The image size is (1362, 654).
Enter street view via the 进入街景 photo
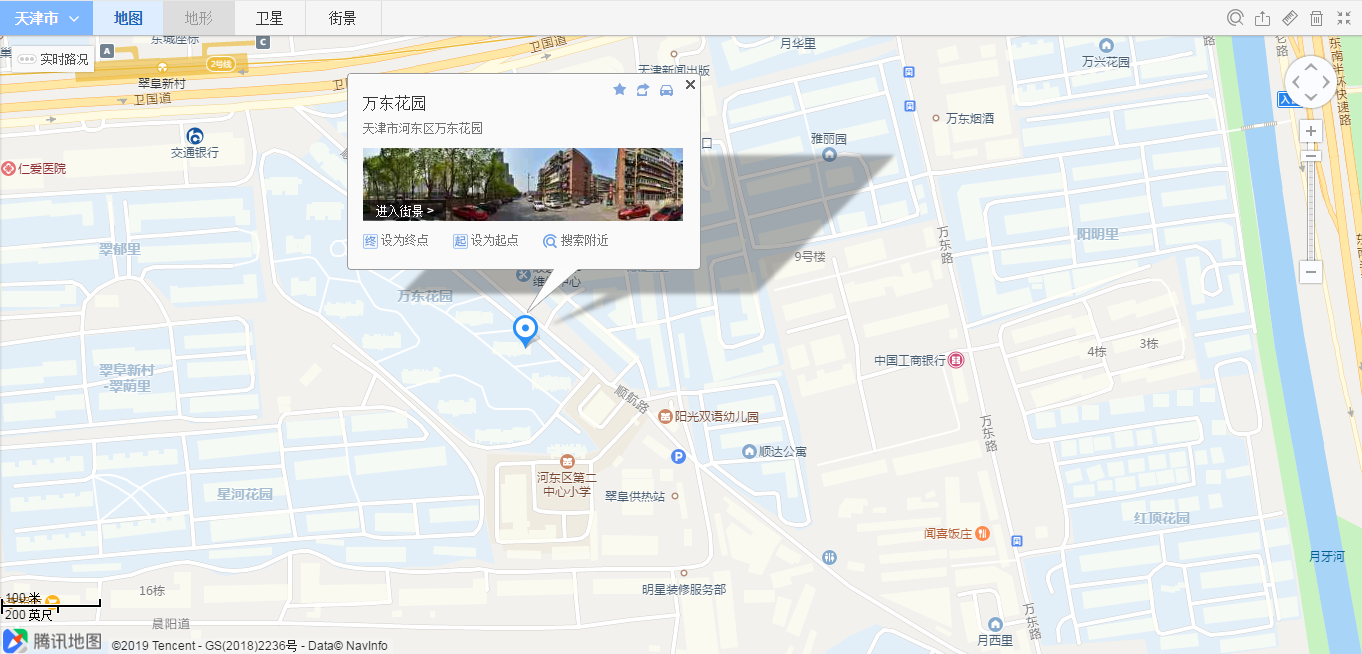[x=404, y=211]
